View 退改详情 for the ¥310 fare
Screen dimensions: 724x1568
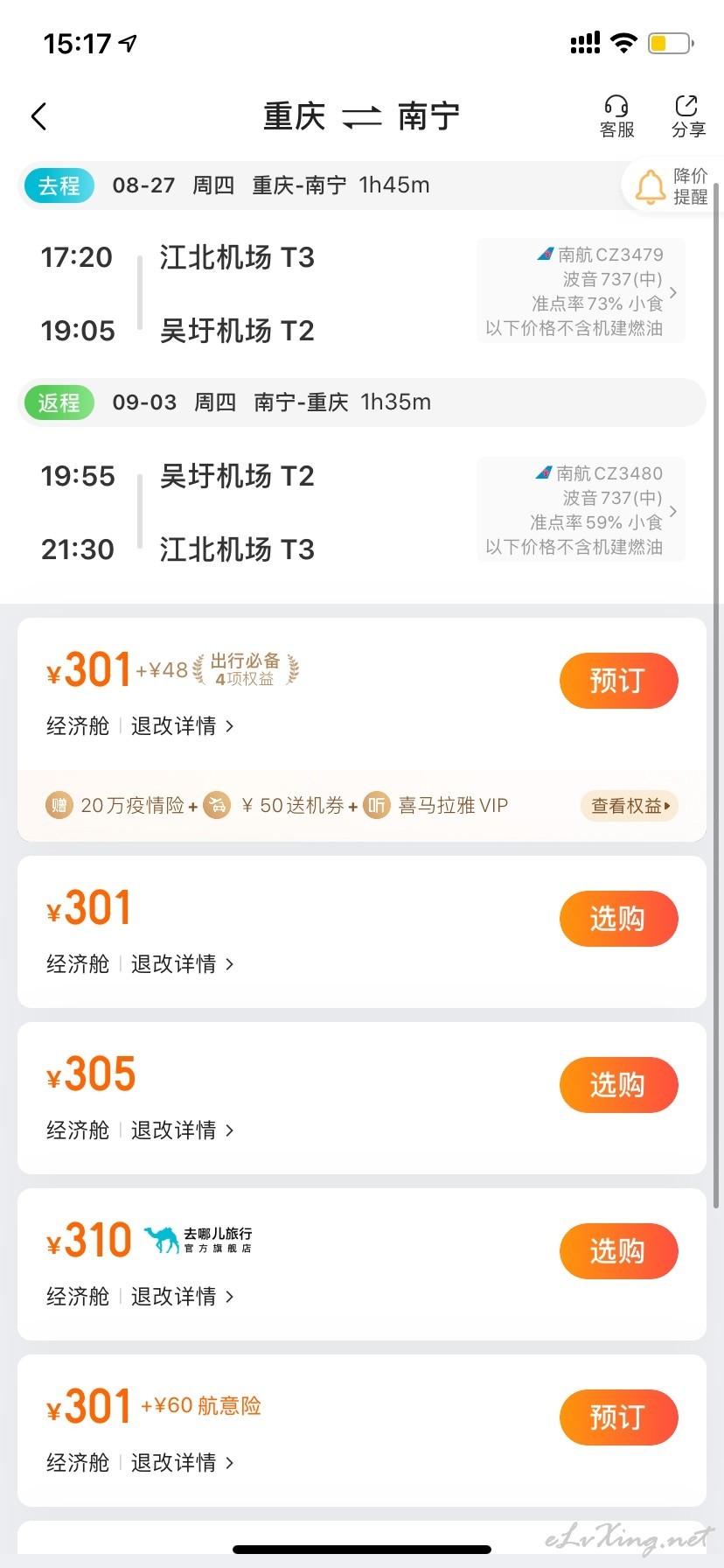click(183, 1297)
